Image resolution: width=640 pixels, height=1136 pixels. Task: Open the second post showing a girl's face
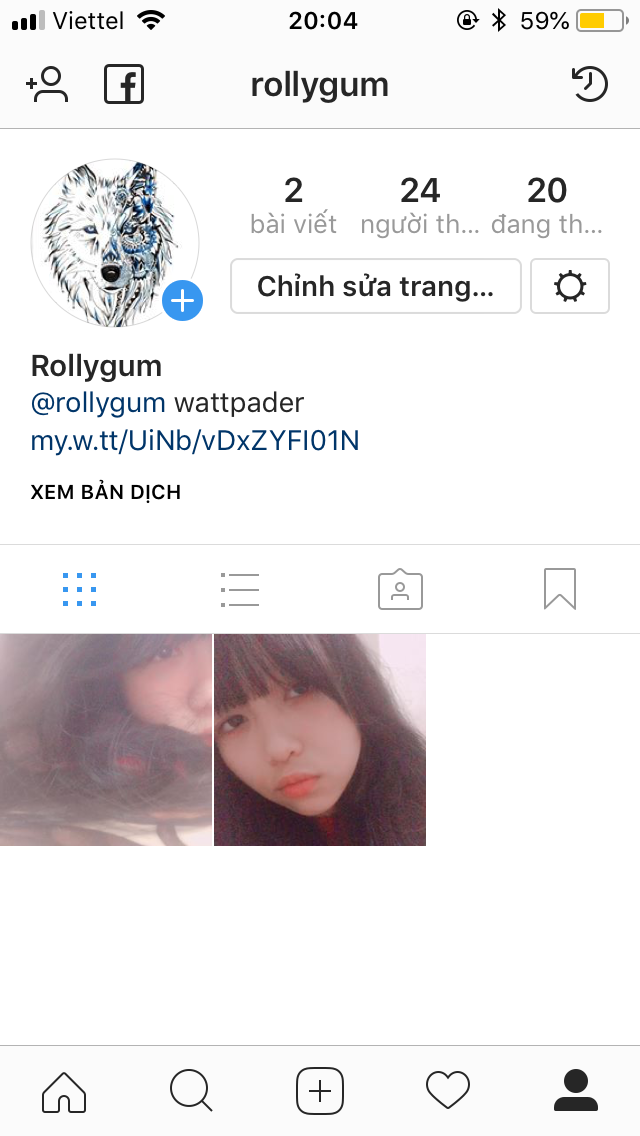[320, 740]
